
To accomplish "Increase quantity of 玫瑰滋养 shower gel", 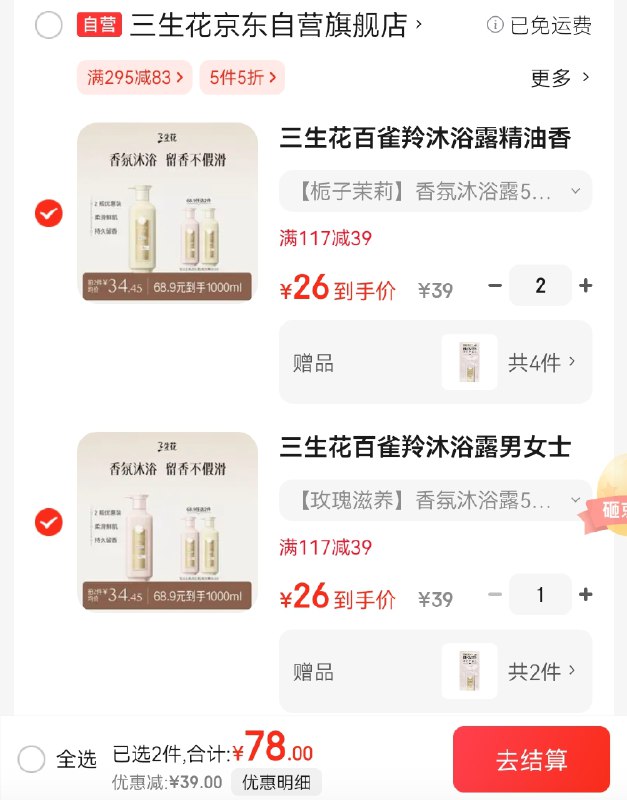I will click(586, 595).
